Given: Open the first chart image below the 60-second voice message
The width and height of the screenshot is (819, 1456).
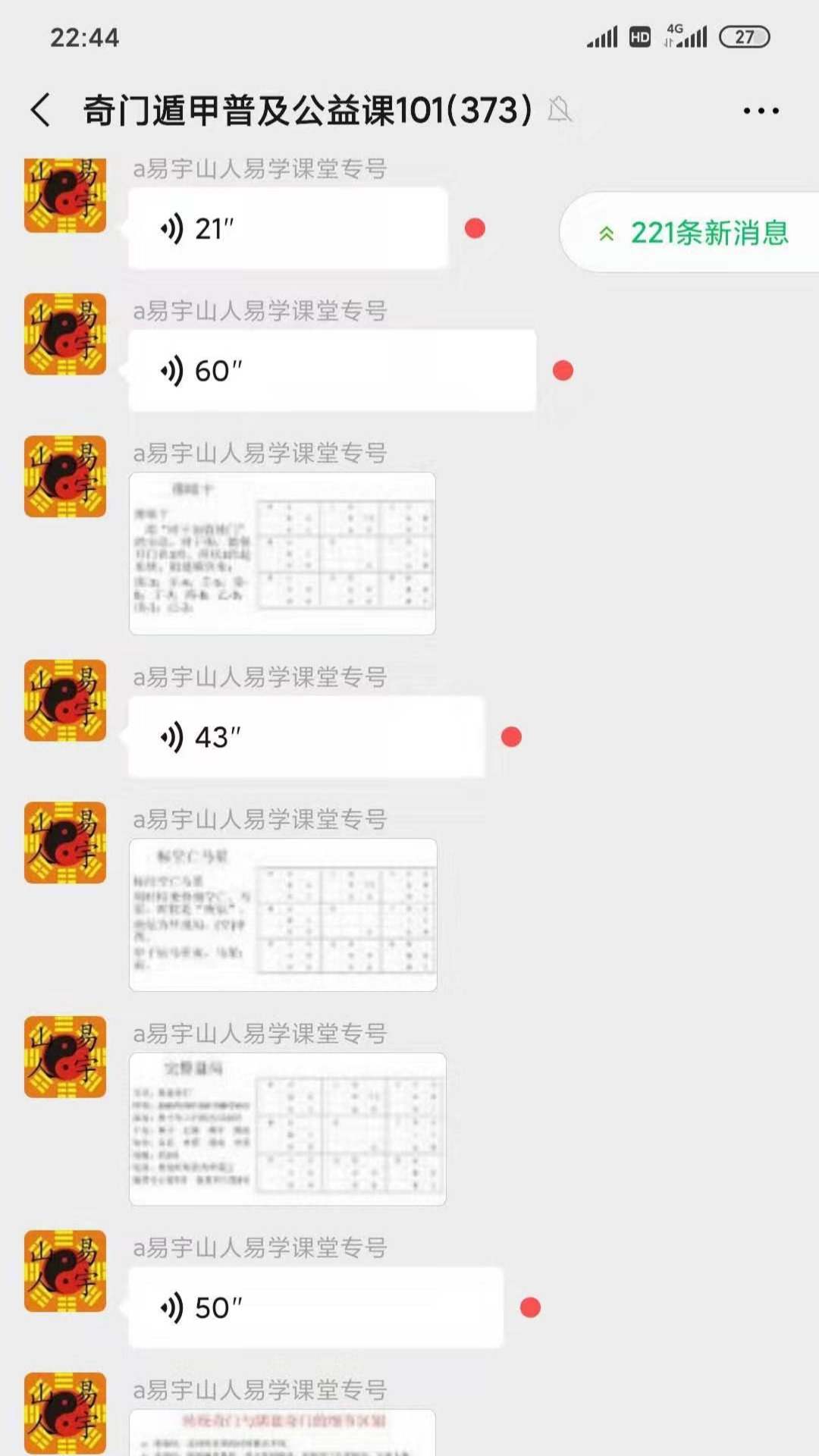Looking at the screenshot, I should pyautogui.click(x=282, y=554).
